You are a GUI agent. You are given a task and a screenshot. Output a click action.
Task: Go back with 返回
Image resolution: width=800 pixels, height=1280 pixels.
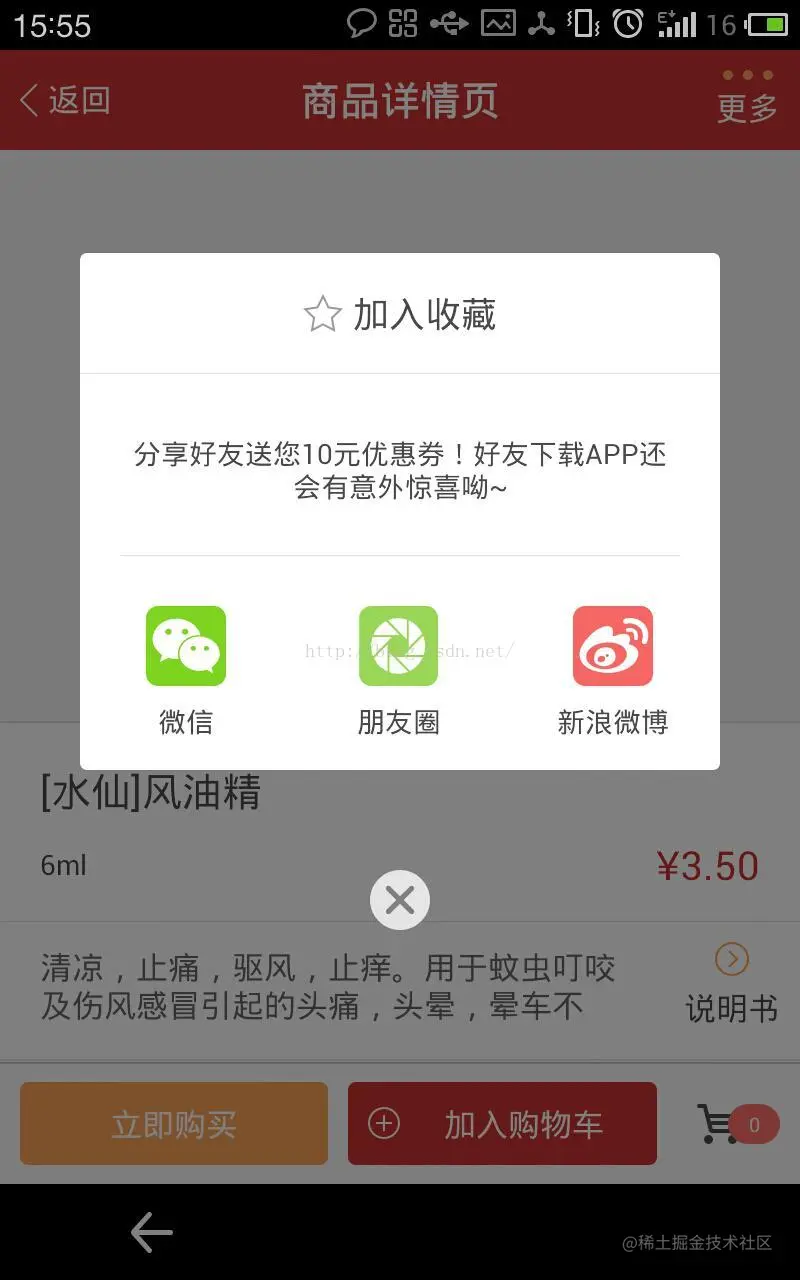point(65,100)
